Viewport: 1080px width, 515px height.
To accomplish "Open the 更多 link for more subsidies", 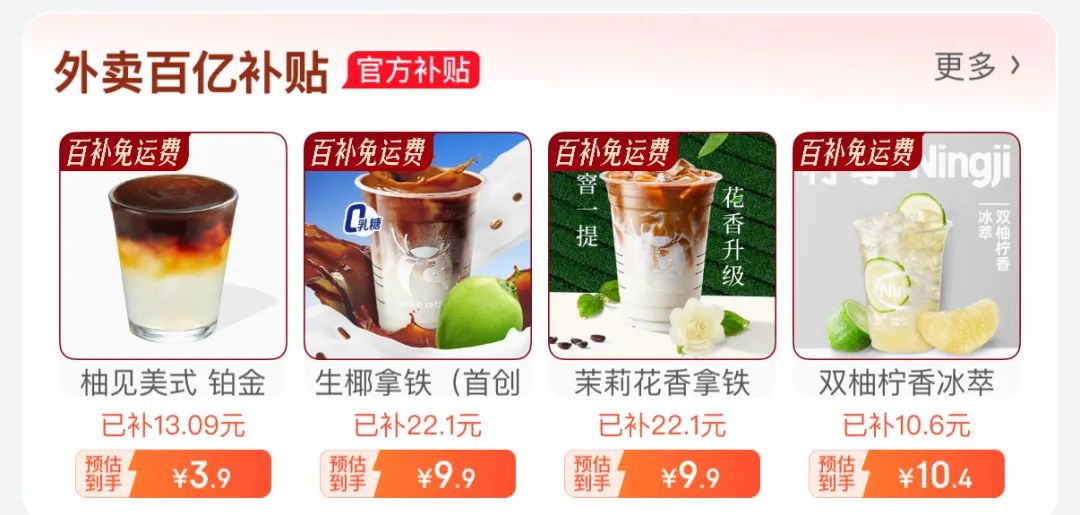I will (x=977, y=67).
